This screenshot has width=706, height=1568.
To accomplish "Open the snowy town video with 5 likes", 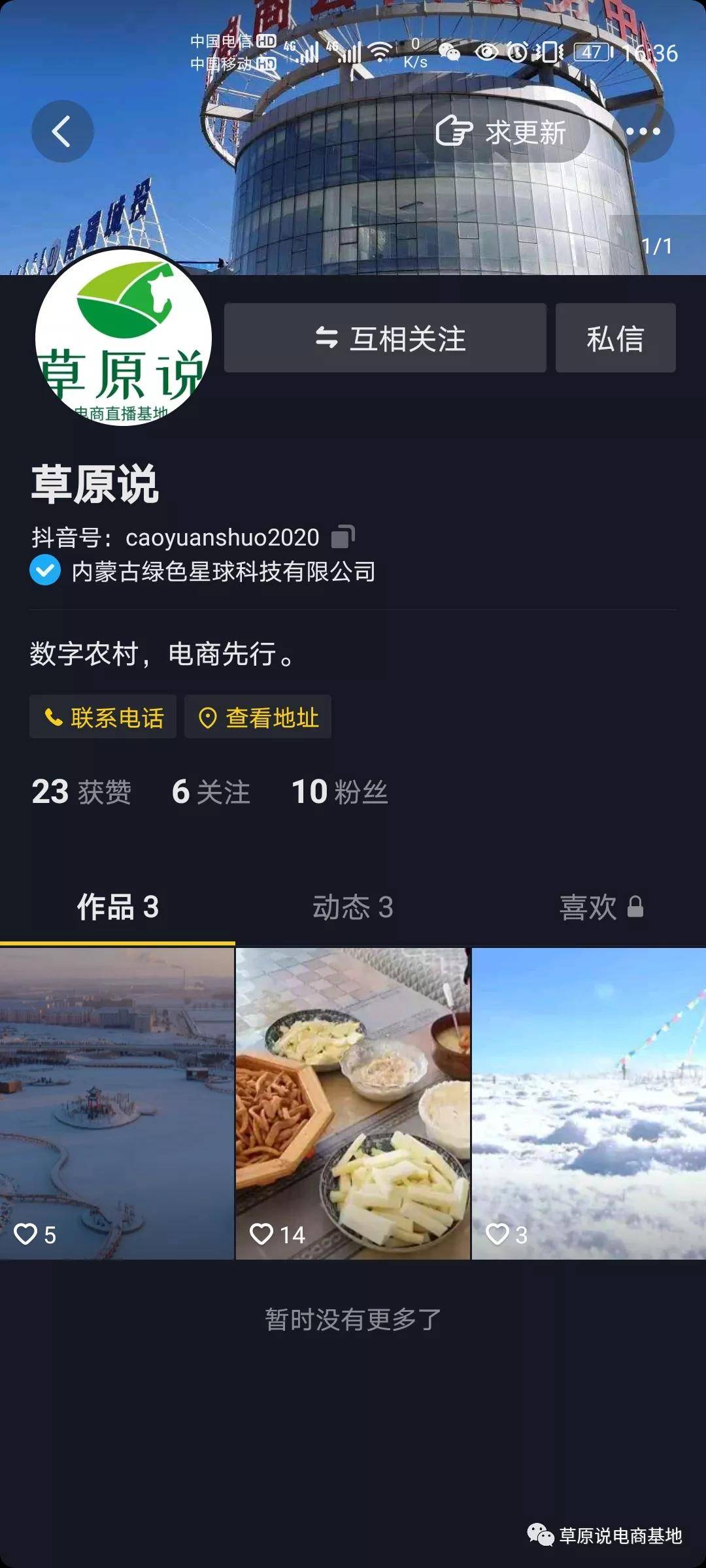I will [x=117, y=1103].
